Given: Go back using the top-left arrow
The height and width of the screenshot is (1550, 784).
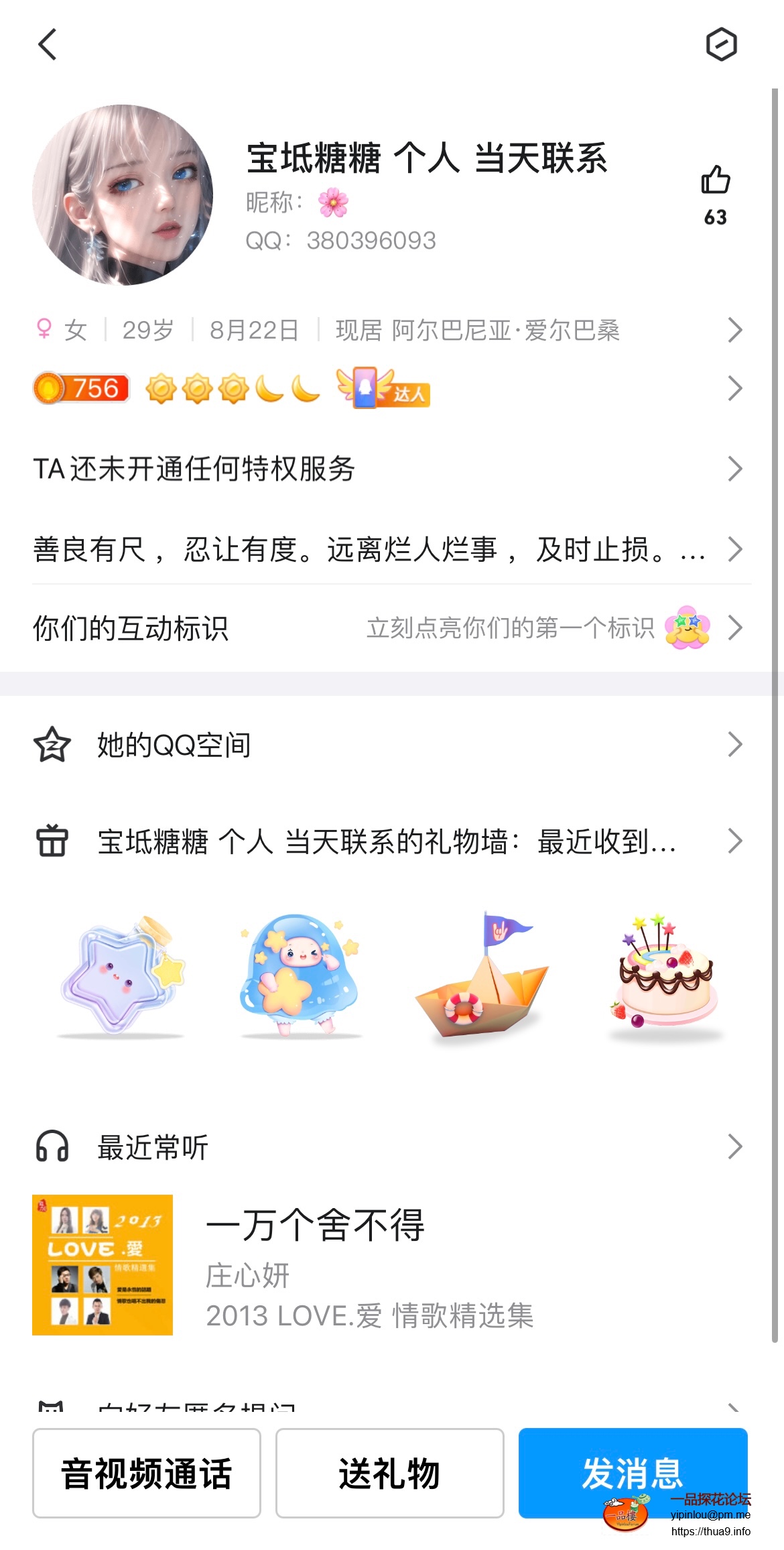Looking at the screenshot, I should (x=48, y=45).
